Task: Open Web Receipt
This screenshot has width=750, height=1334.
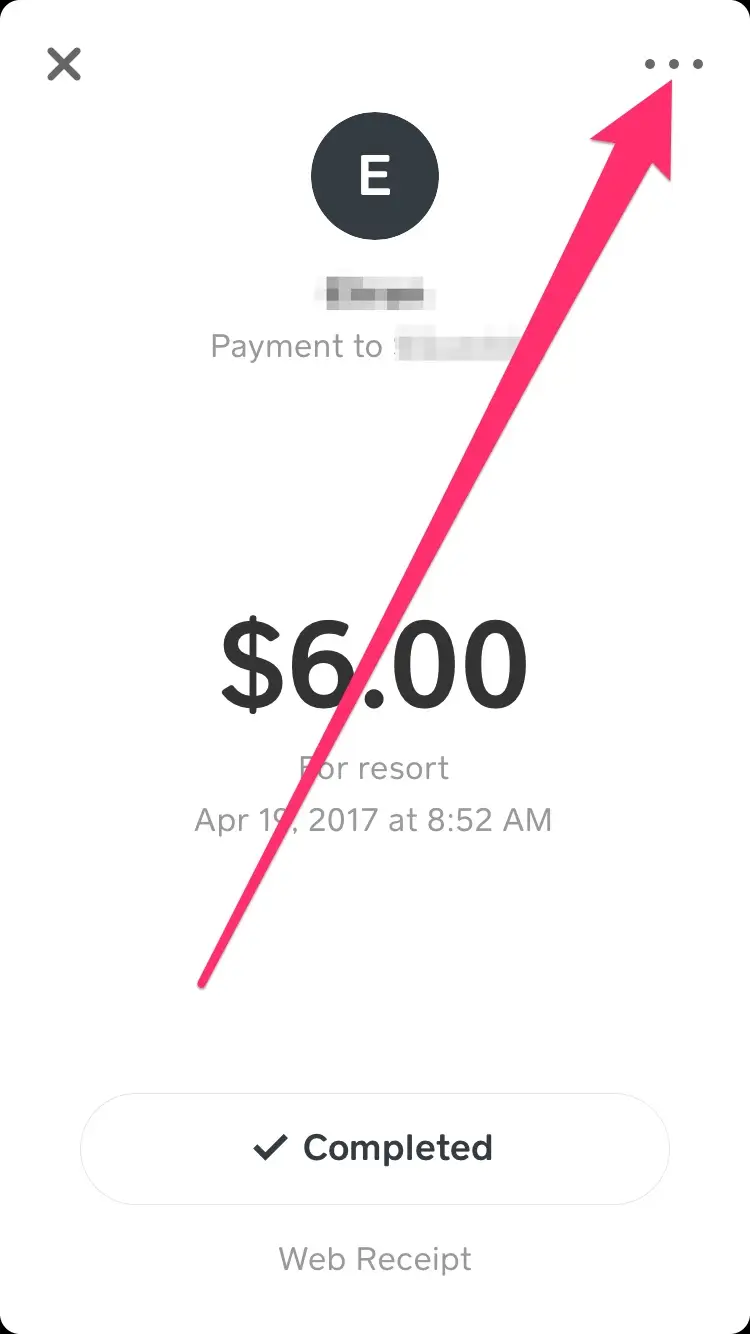Action: click(375, 1259)
